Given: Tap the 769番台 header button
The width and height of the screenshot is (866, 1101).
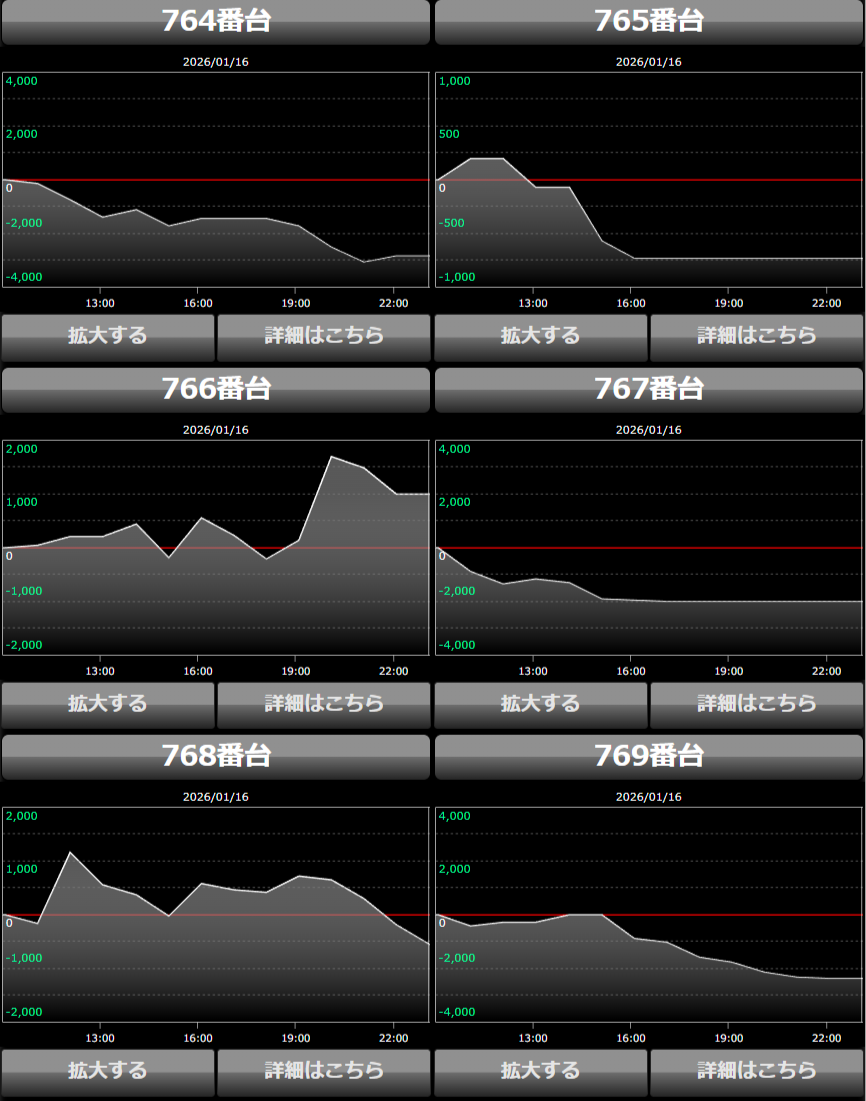Looking at the screenshot, I should click(649, 757).
